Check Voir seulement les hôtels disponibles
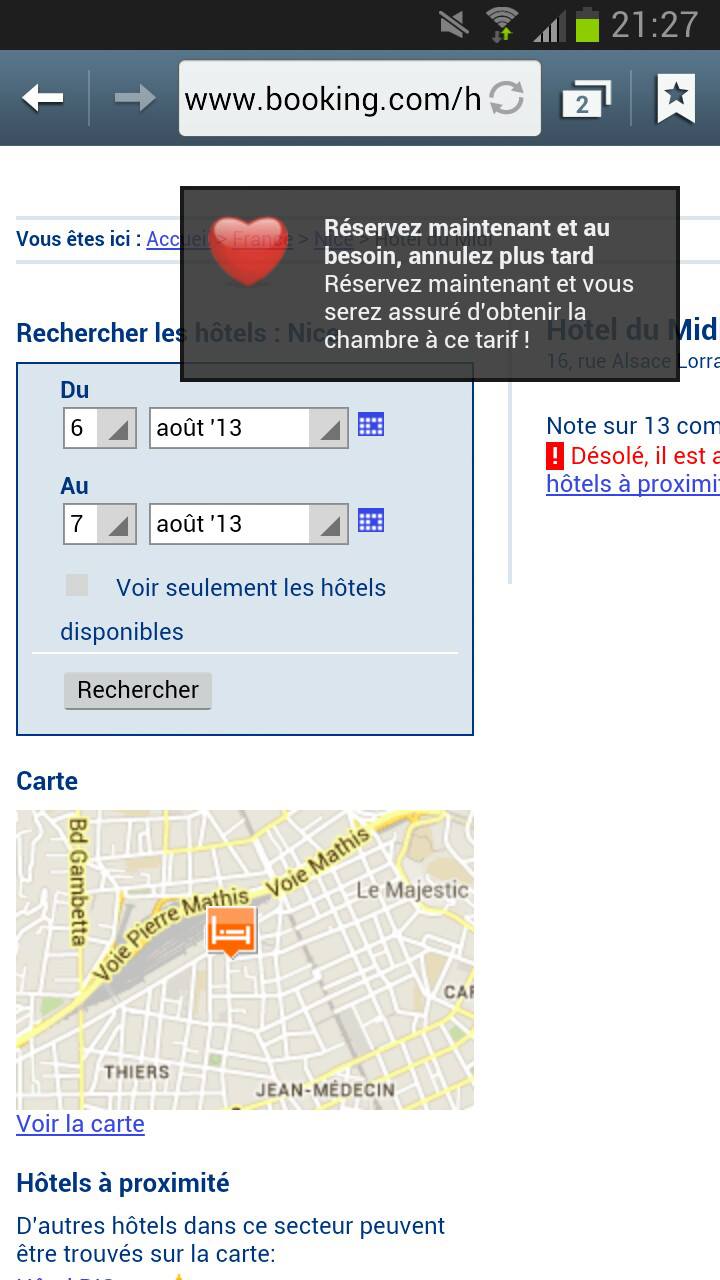The width and height of the screenshot is (720, 1280). tap(77, 586)
